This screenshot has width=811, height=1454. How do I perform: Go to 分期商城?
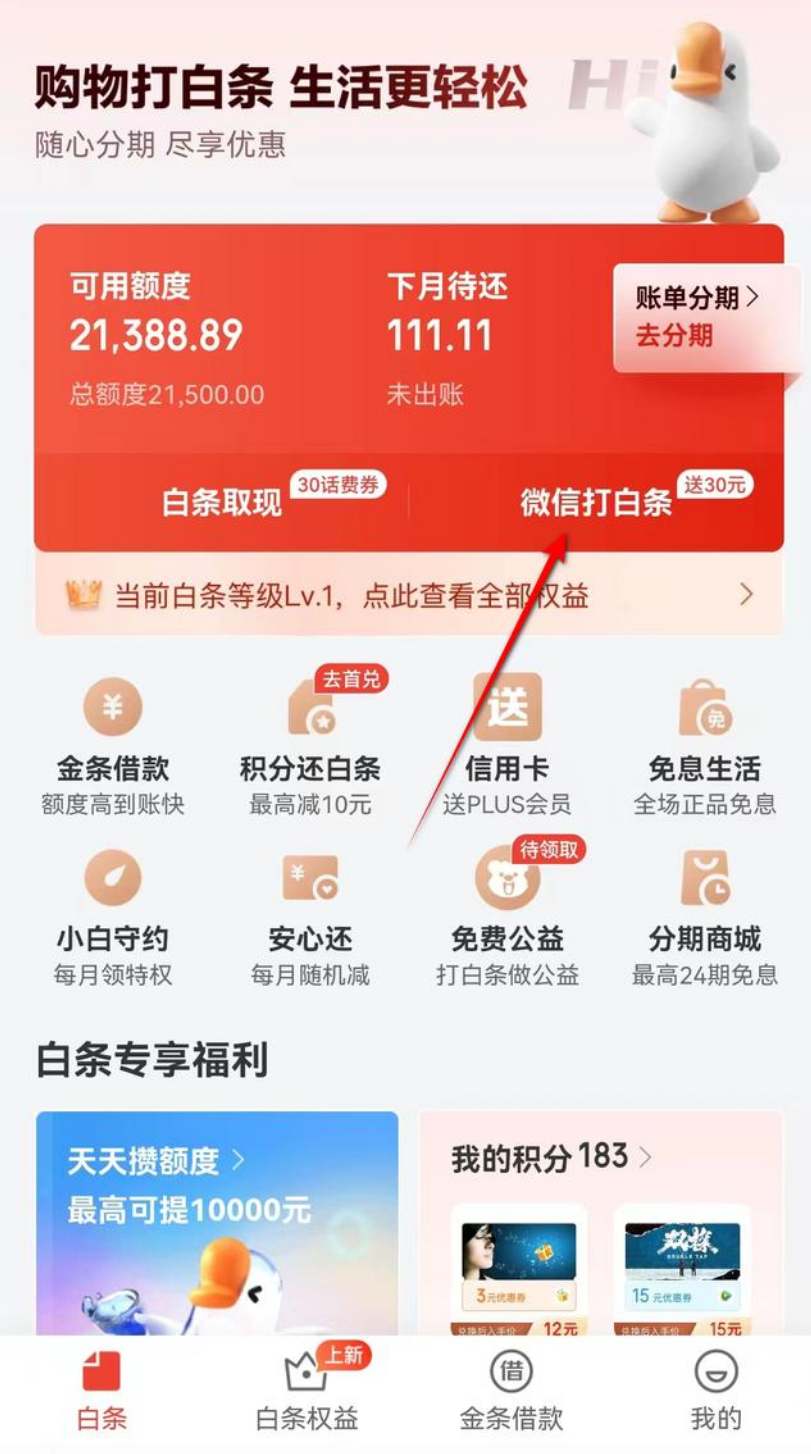tap(704, 915)
